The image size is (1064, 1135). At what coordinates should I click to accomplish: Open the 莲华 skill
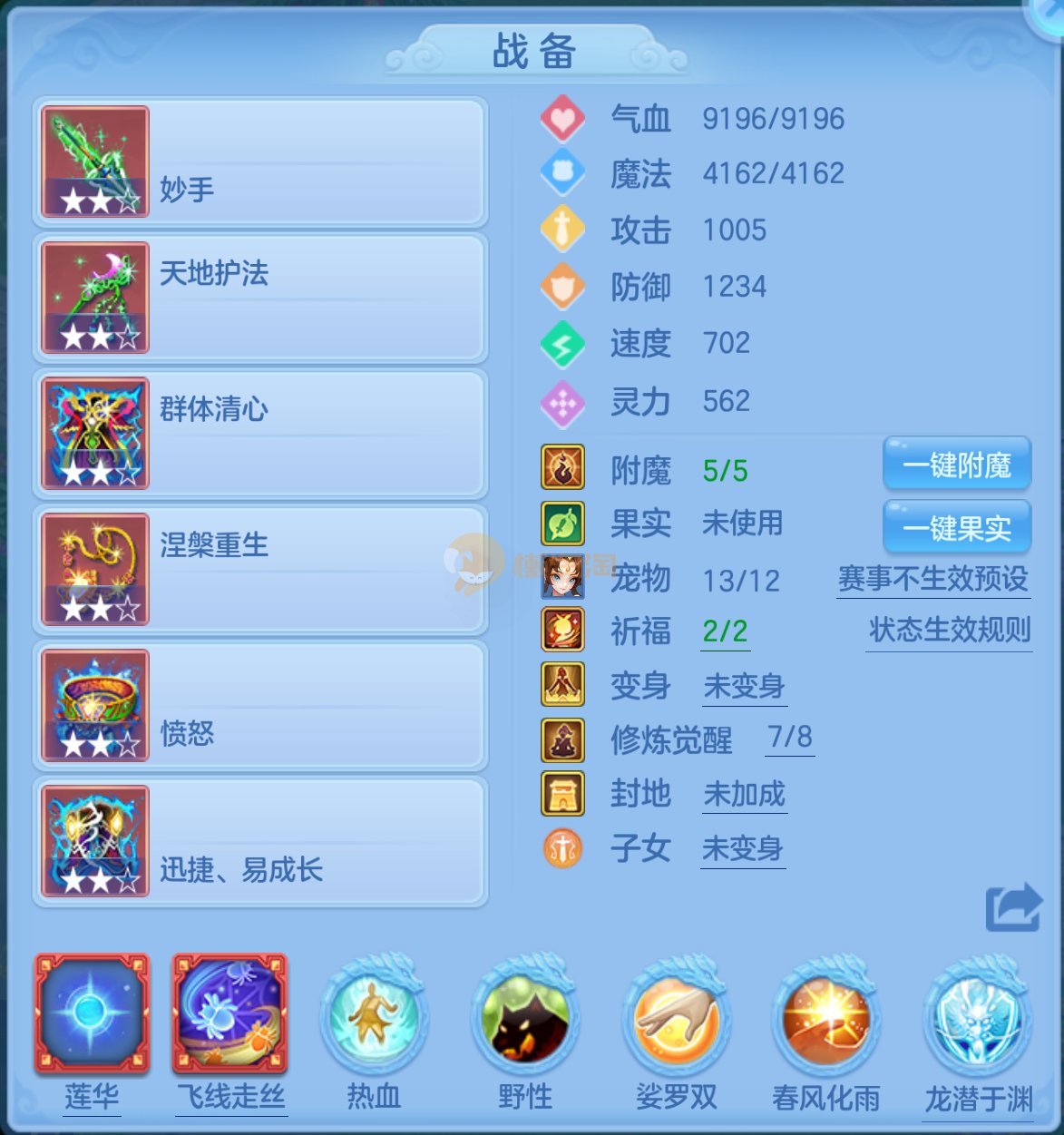(x=92, y=1013)
